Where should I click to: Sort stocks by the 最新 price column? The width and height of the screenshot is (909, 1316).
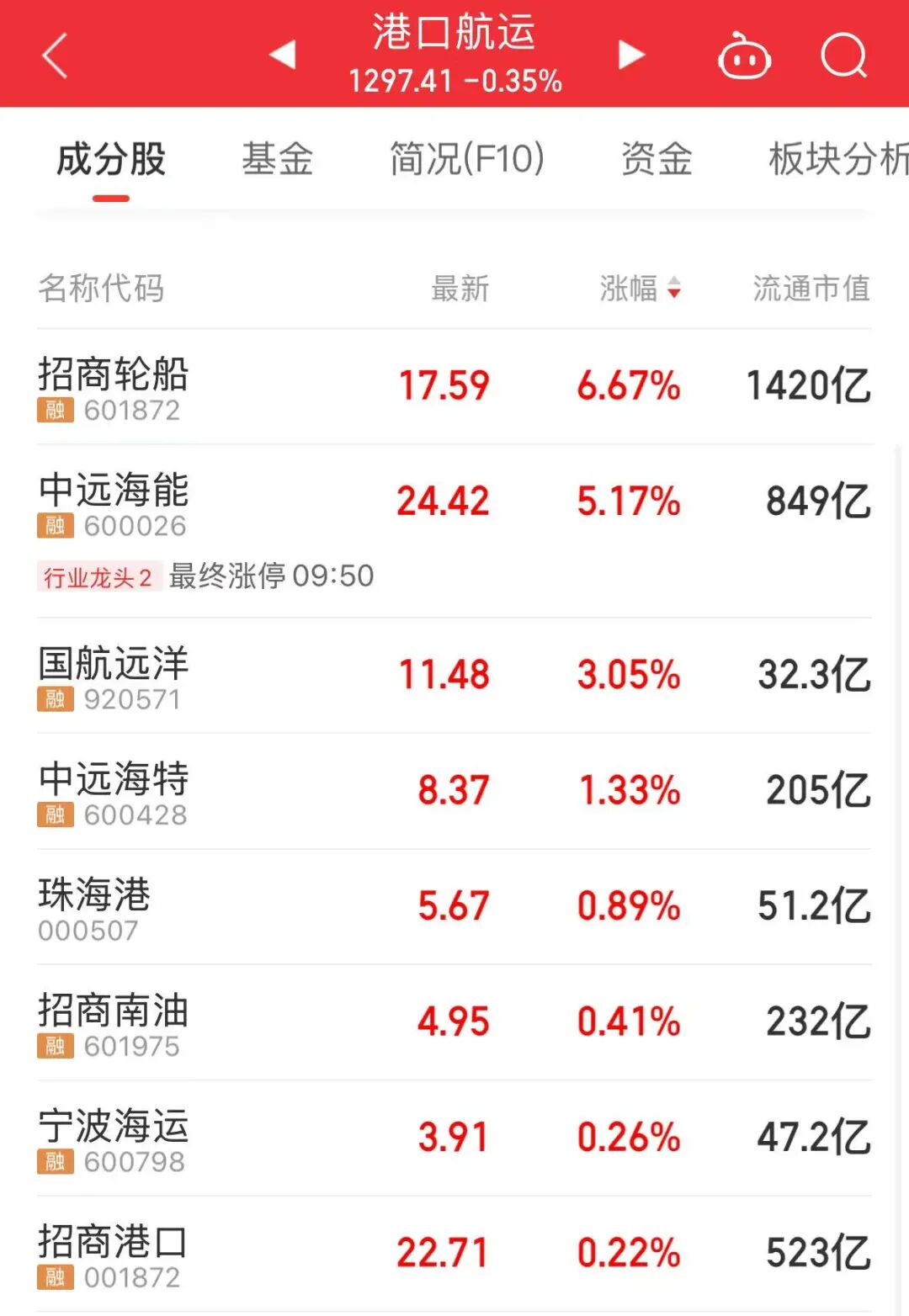coord(458,290)
